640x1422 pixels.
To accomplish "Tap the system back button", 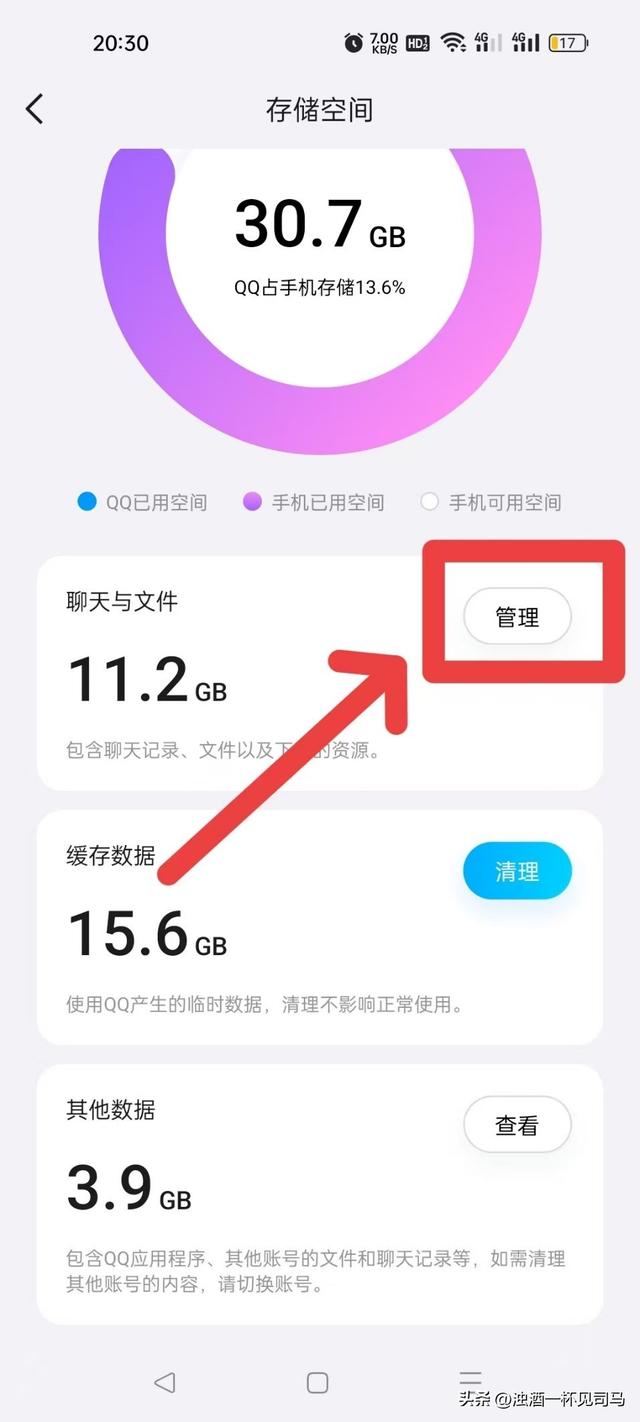I will pos(165,1382).
